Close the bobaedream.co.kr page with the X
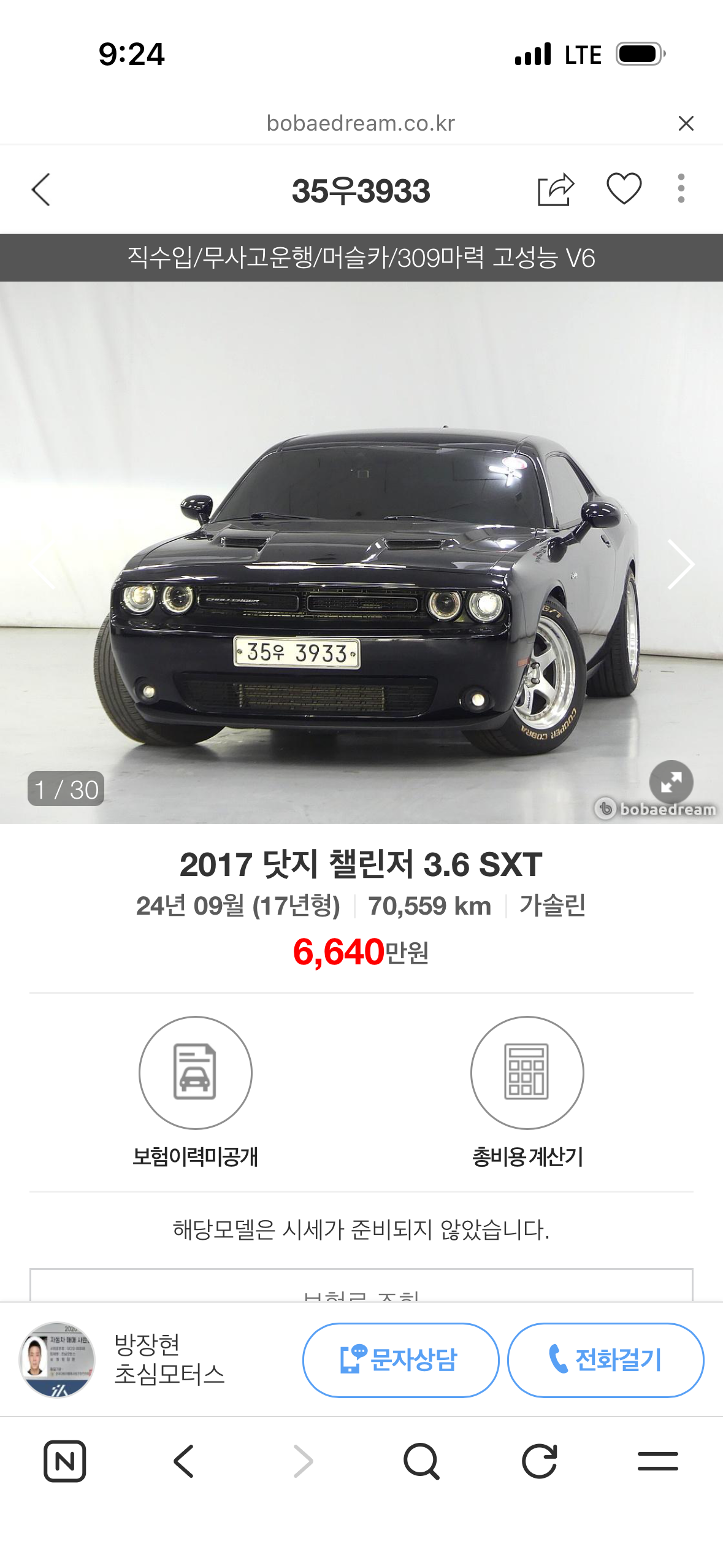The image size is (723, 1568). (x=685, y=123)
